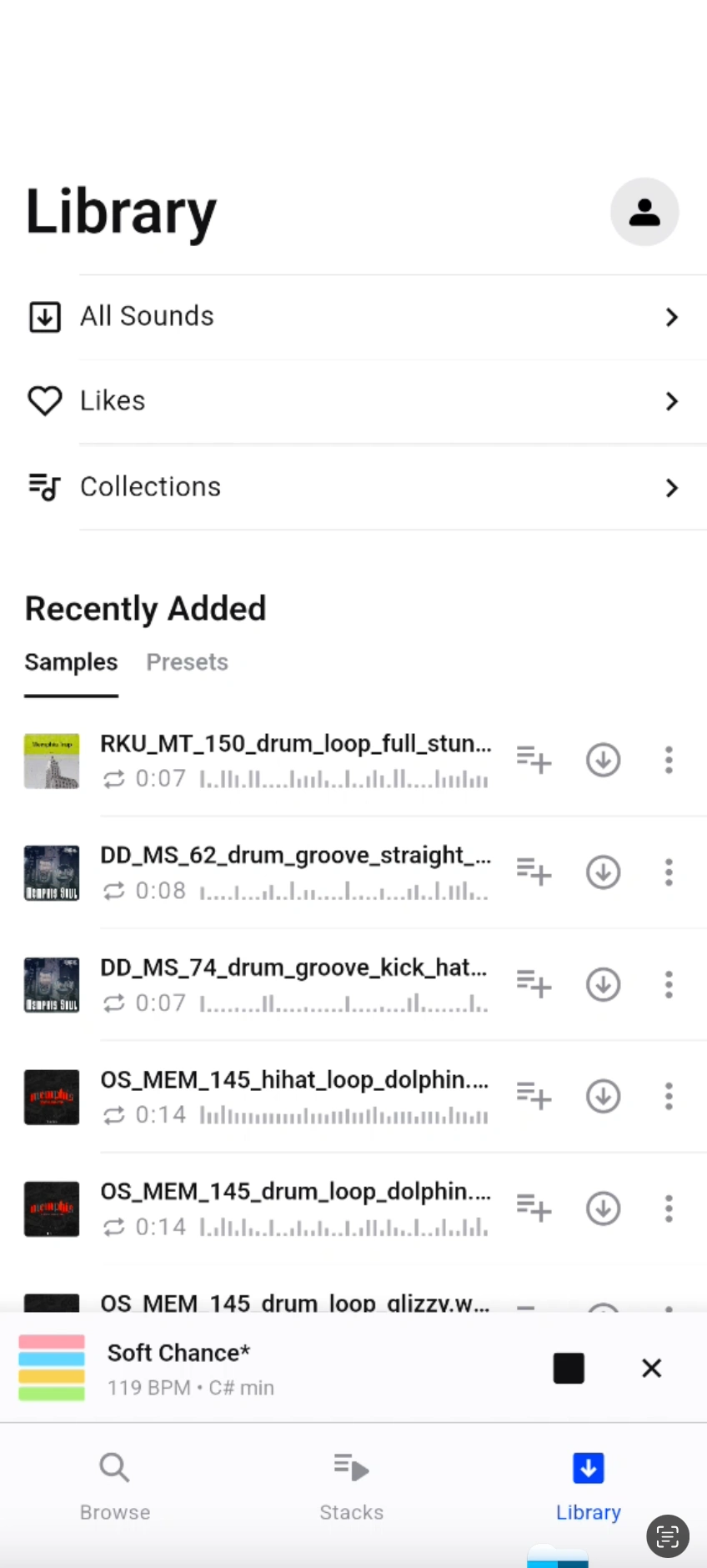
Task: Open more options for DD_MS_74_drum_groove
Action: pyautogui.click(x=668, y=984)
